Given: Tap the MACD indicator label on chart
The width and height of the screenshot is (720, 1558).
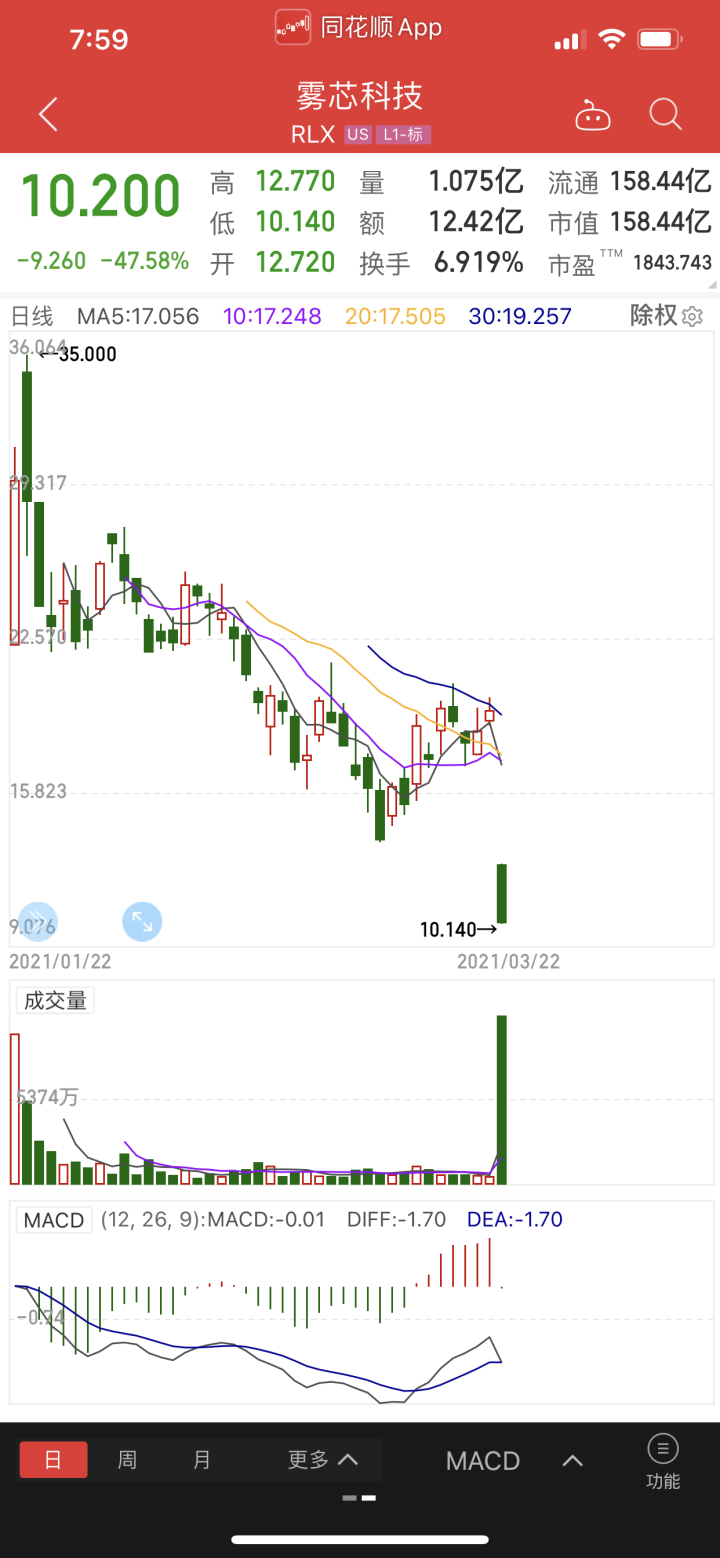Looking at the screenshot, I should click(54, 1220).
